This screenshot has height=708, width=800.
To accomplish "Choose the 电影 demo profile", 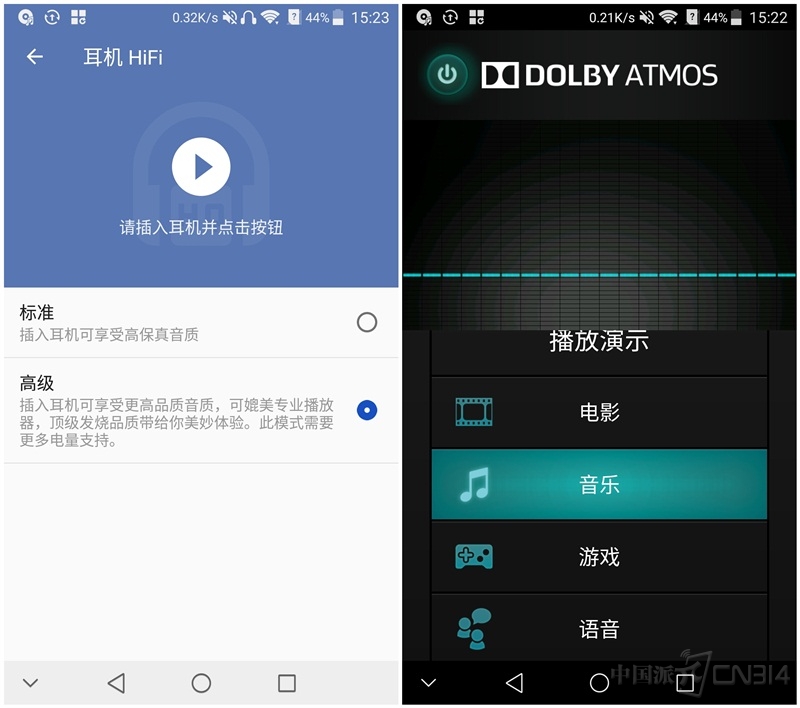I will click(x=599, y=412).
